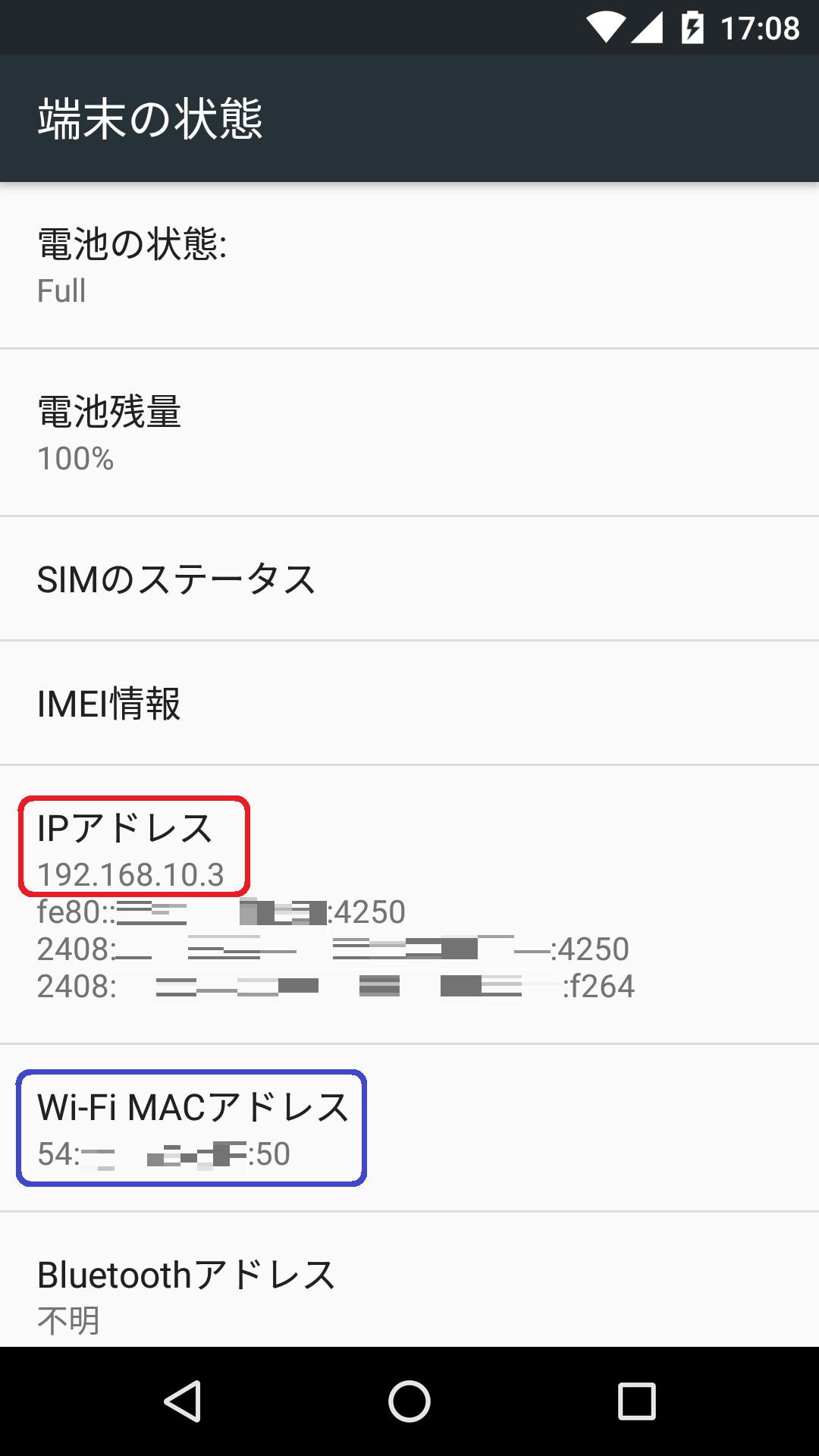Open the SIMのステータス row
Viewport: 819px width, 1456px height.
(409, 579)
